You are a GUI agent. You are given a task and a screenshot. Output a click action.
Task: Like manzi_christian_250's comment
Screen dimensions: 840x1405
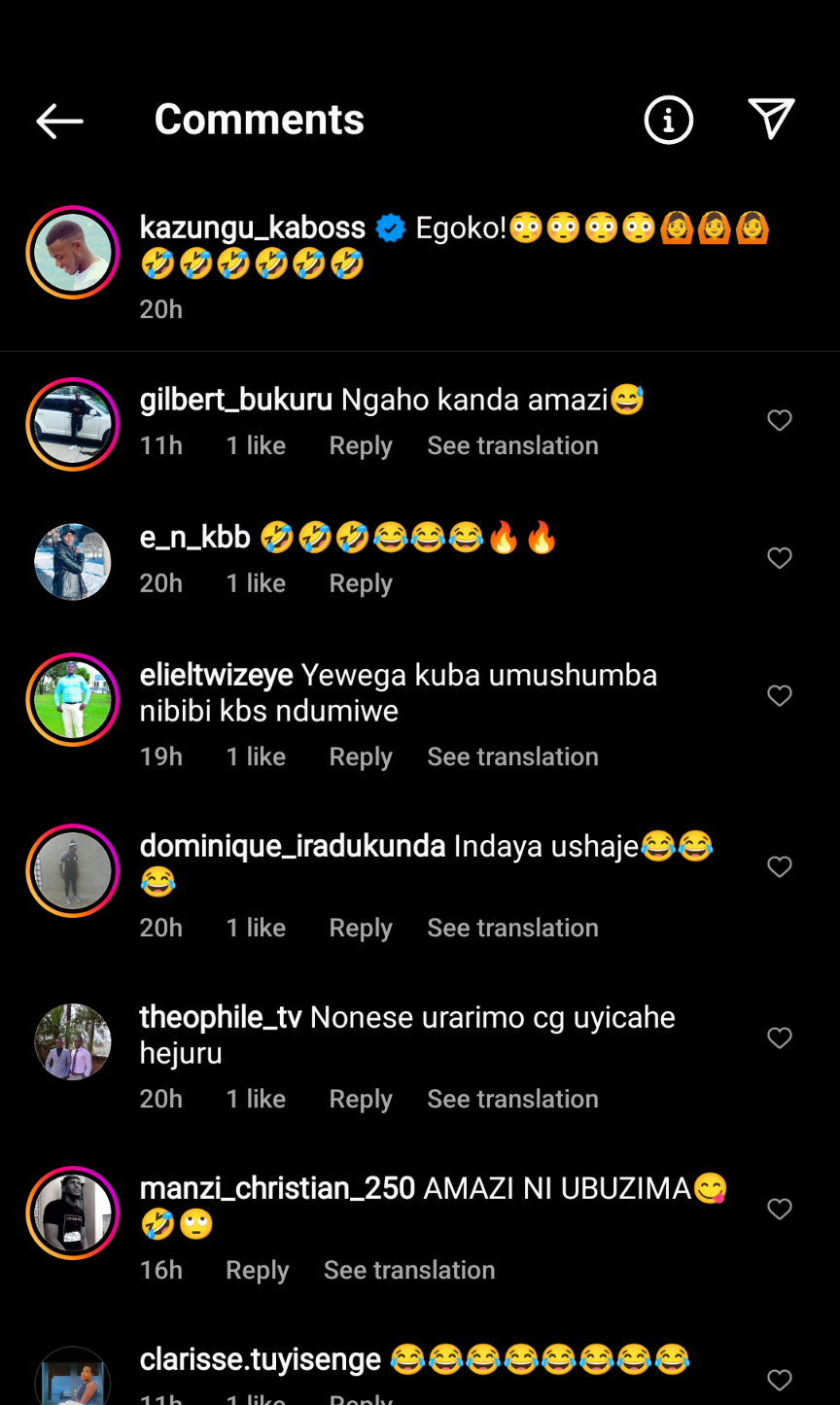780,1210
